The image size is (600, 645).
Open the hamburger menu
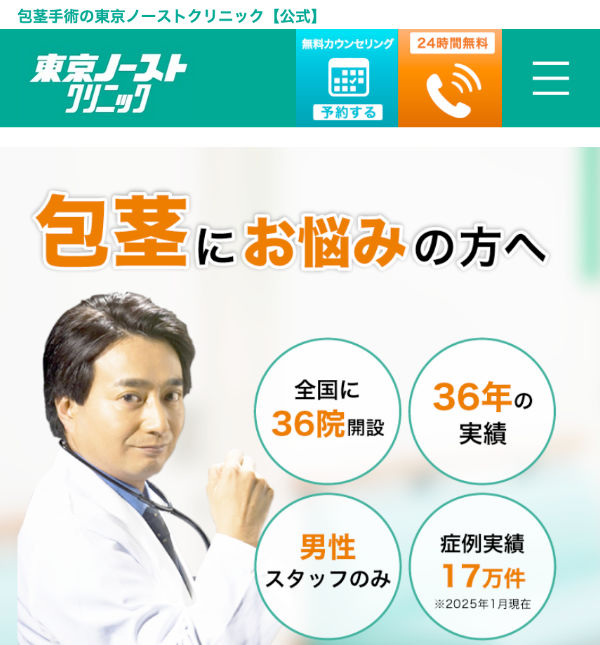point(550,78)
